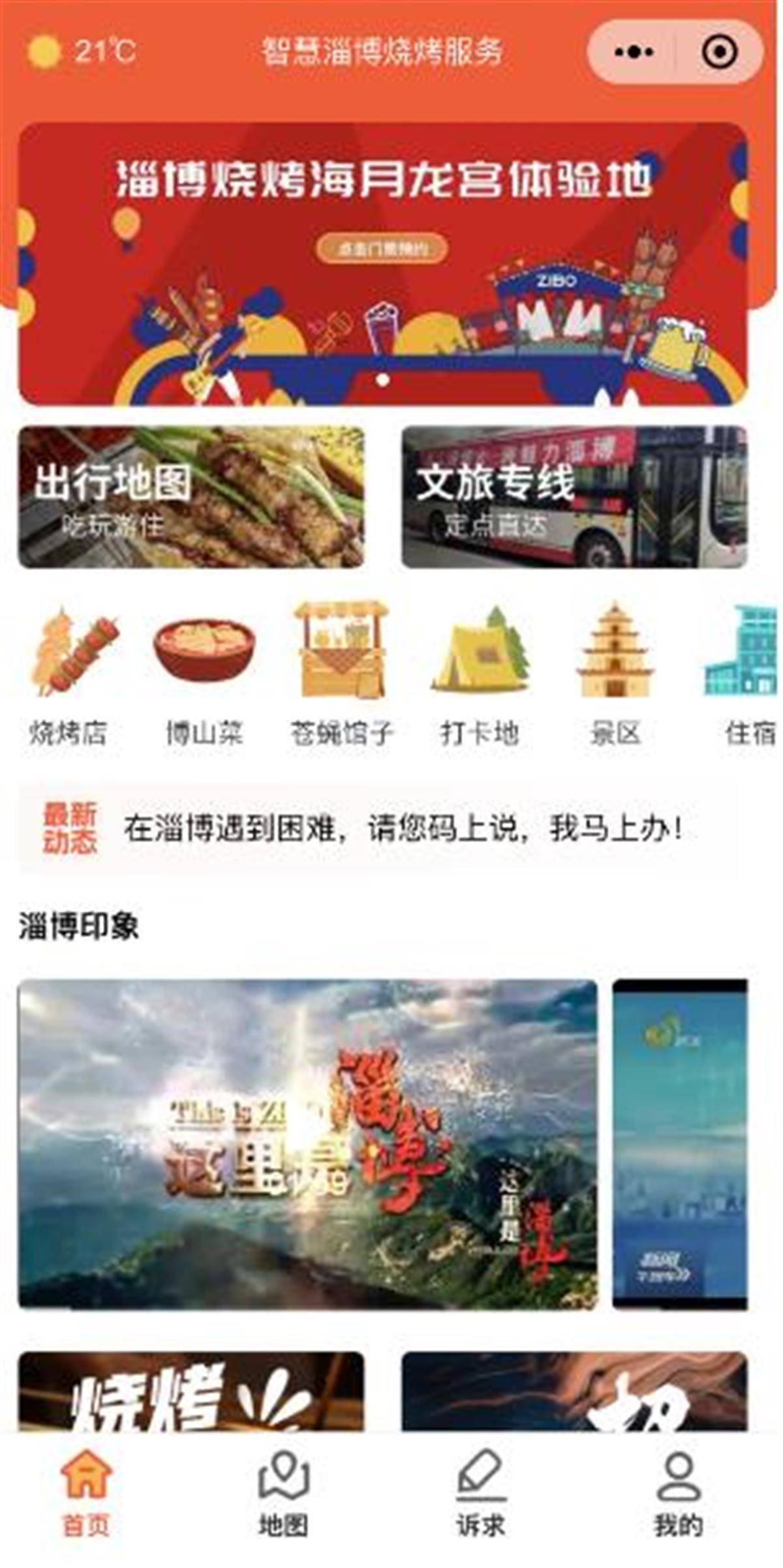Open the blue video next to 这里是淄博
Image resolution: width=783 pixels, height=1568 pixels.
point(680,1145)
